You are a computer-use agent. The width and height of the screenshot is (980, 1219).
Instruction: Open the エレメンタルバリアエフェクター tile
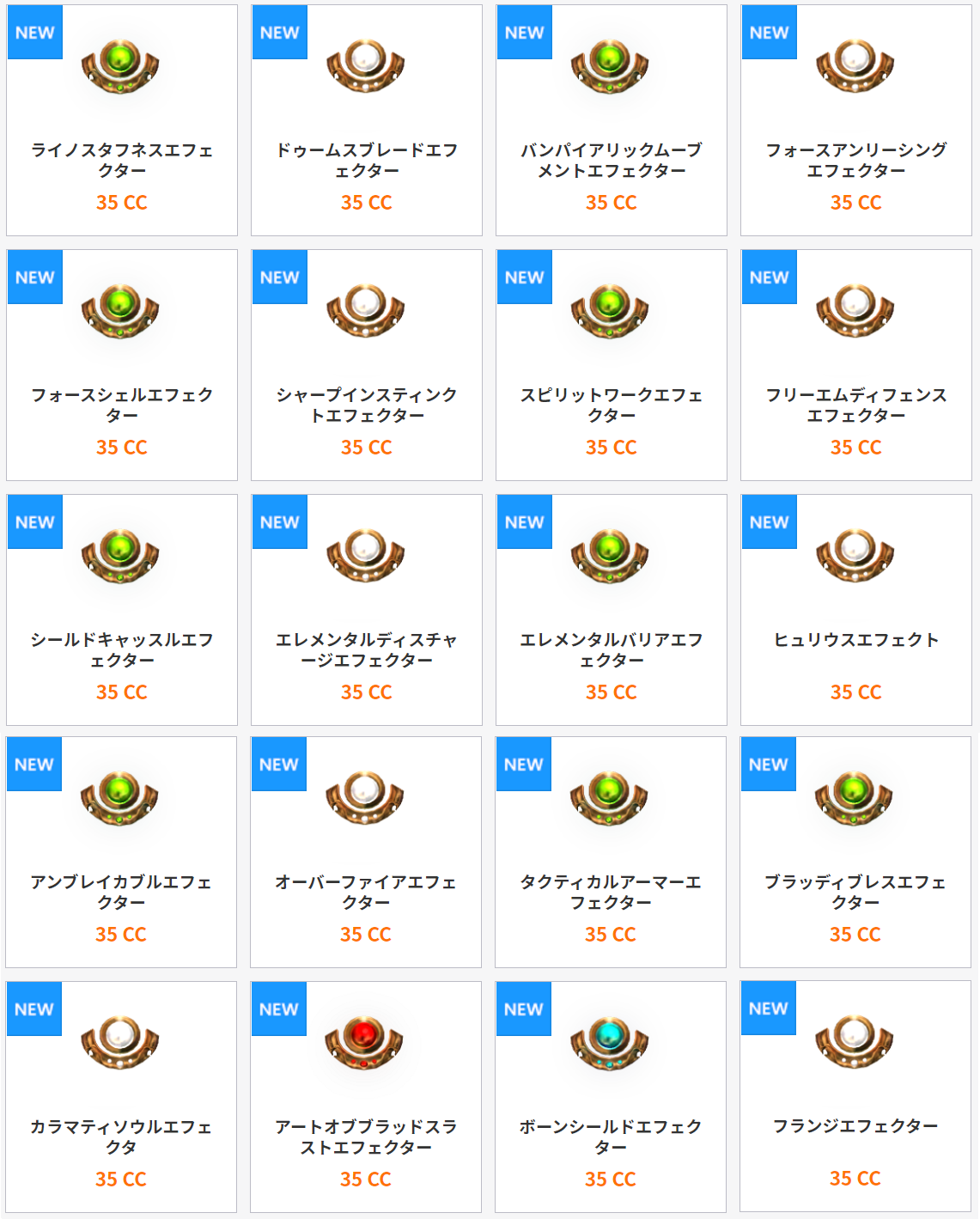[611, 610]
